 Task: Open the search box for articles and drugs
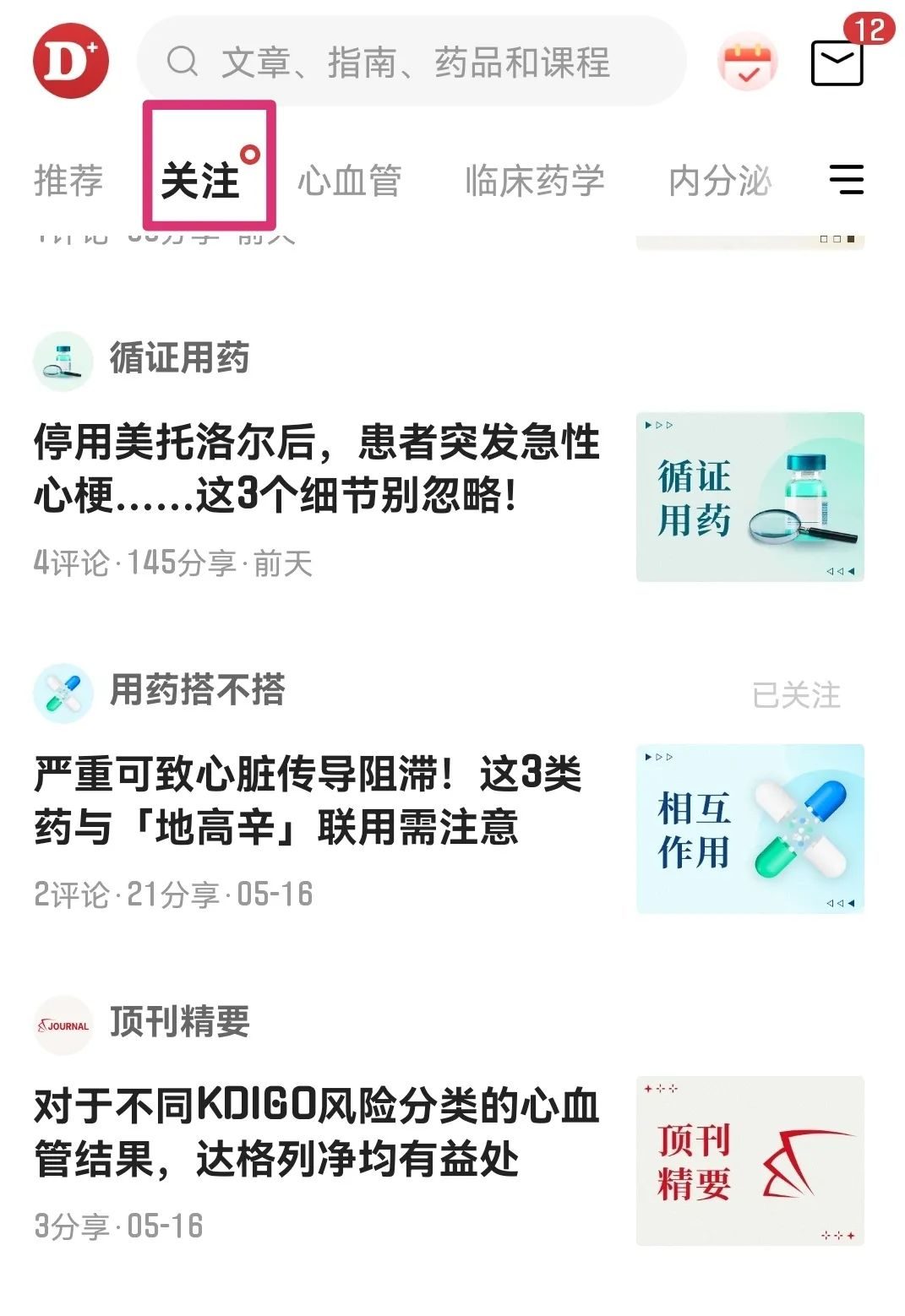pyautogui.click(x=412, y=62)
